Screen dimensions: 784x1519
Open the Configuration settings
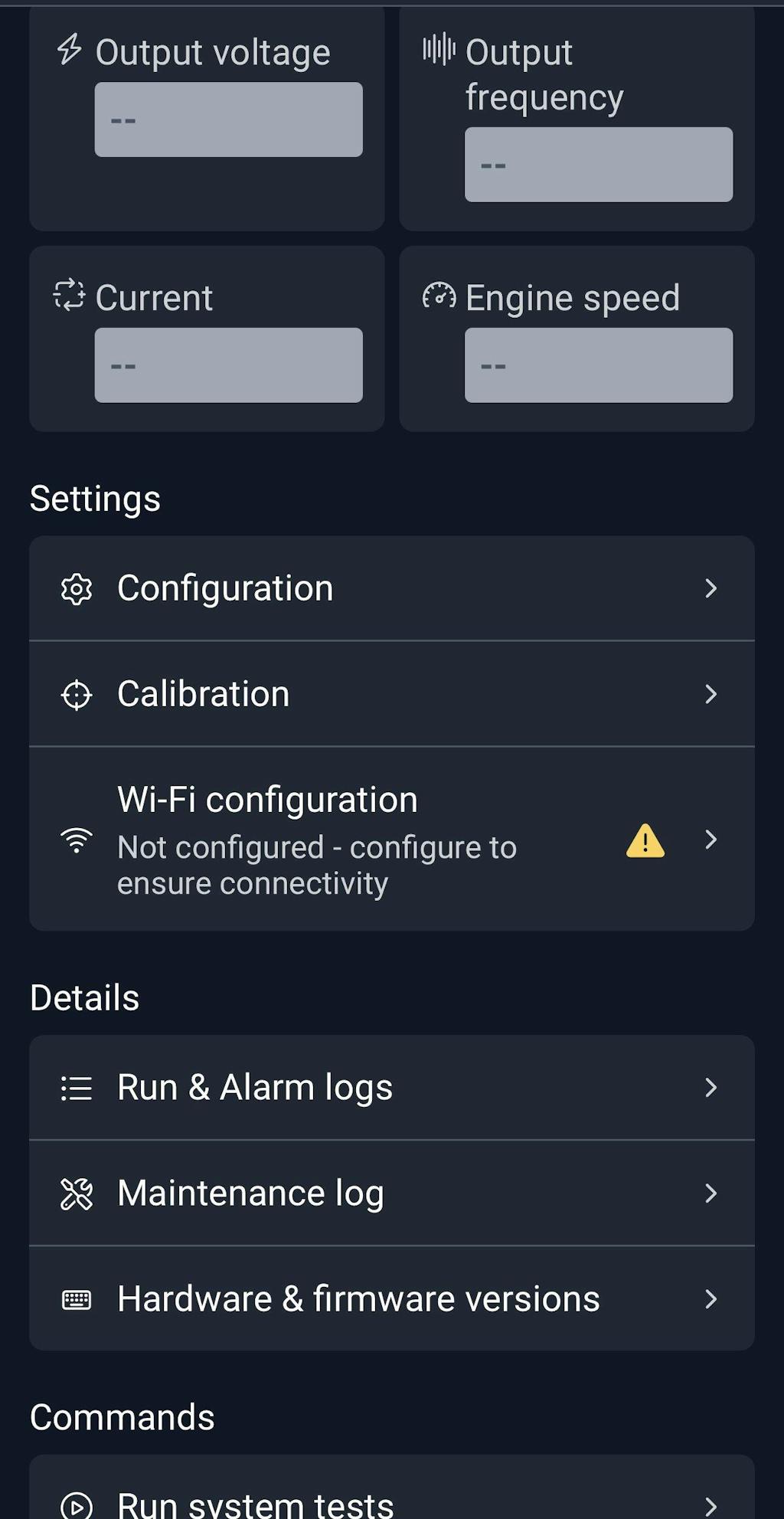point(390,588)
